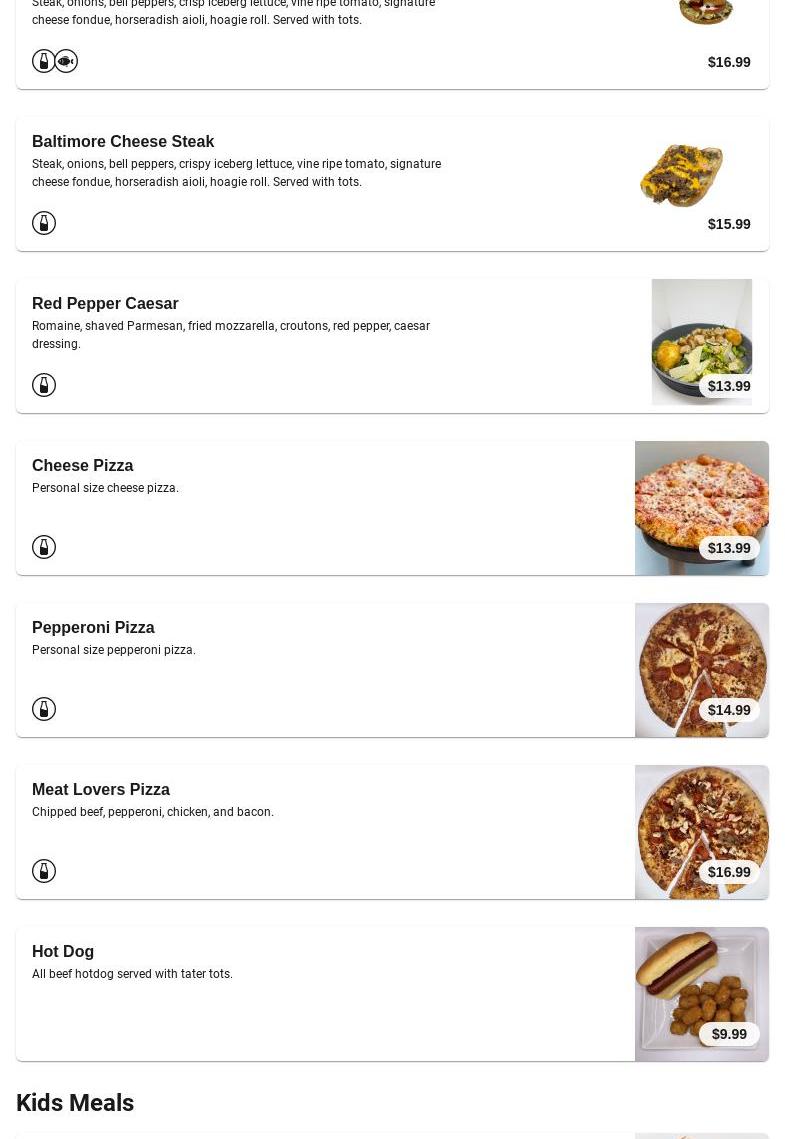The image size is (785, 1139).
Task: Open the Baltimore Cheese Steak item
Action: click(x=123, y=142)
